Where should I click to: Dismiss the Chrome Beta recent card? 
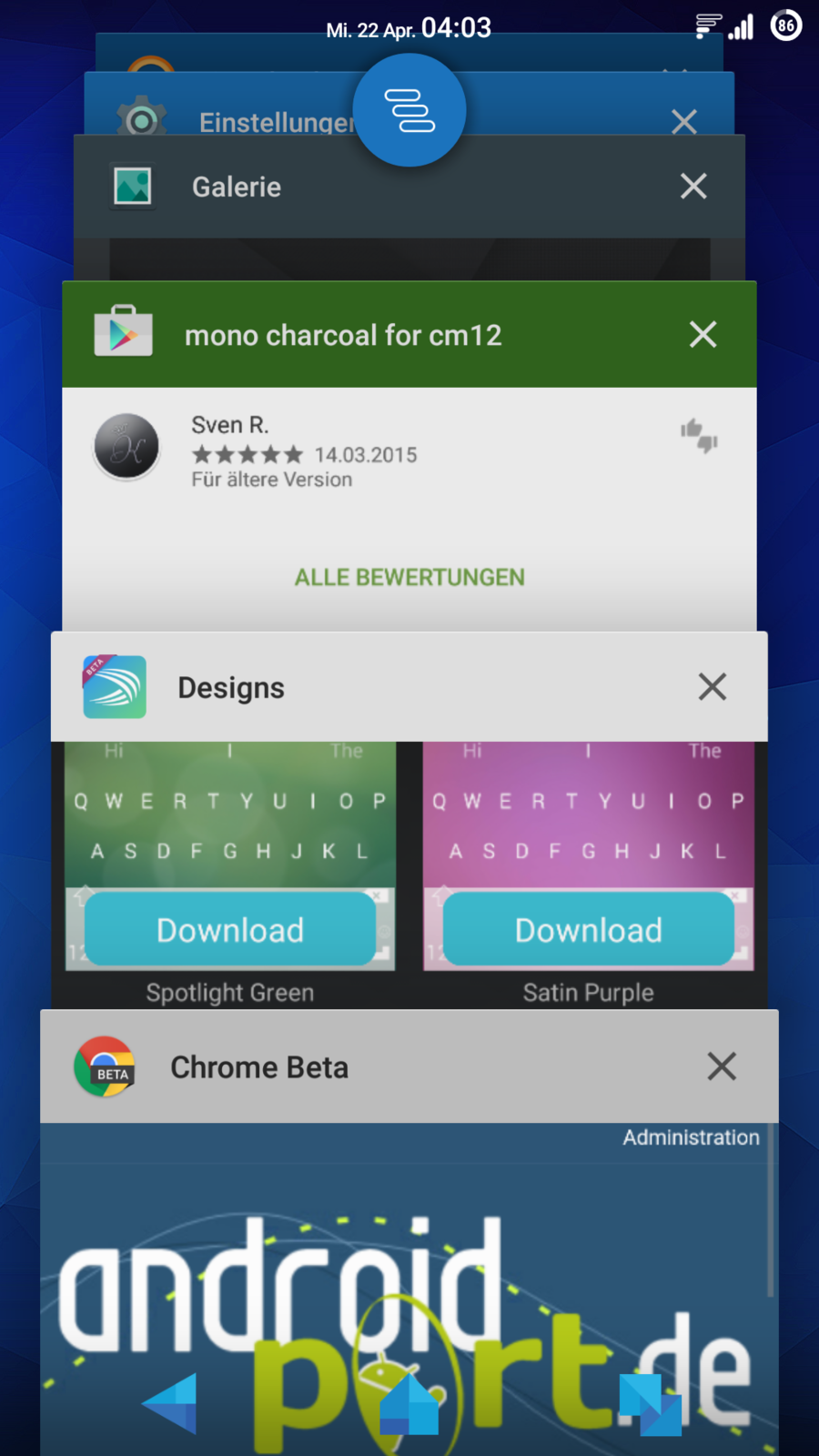pos(722,1067)
